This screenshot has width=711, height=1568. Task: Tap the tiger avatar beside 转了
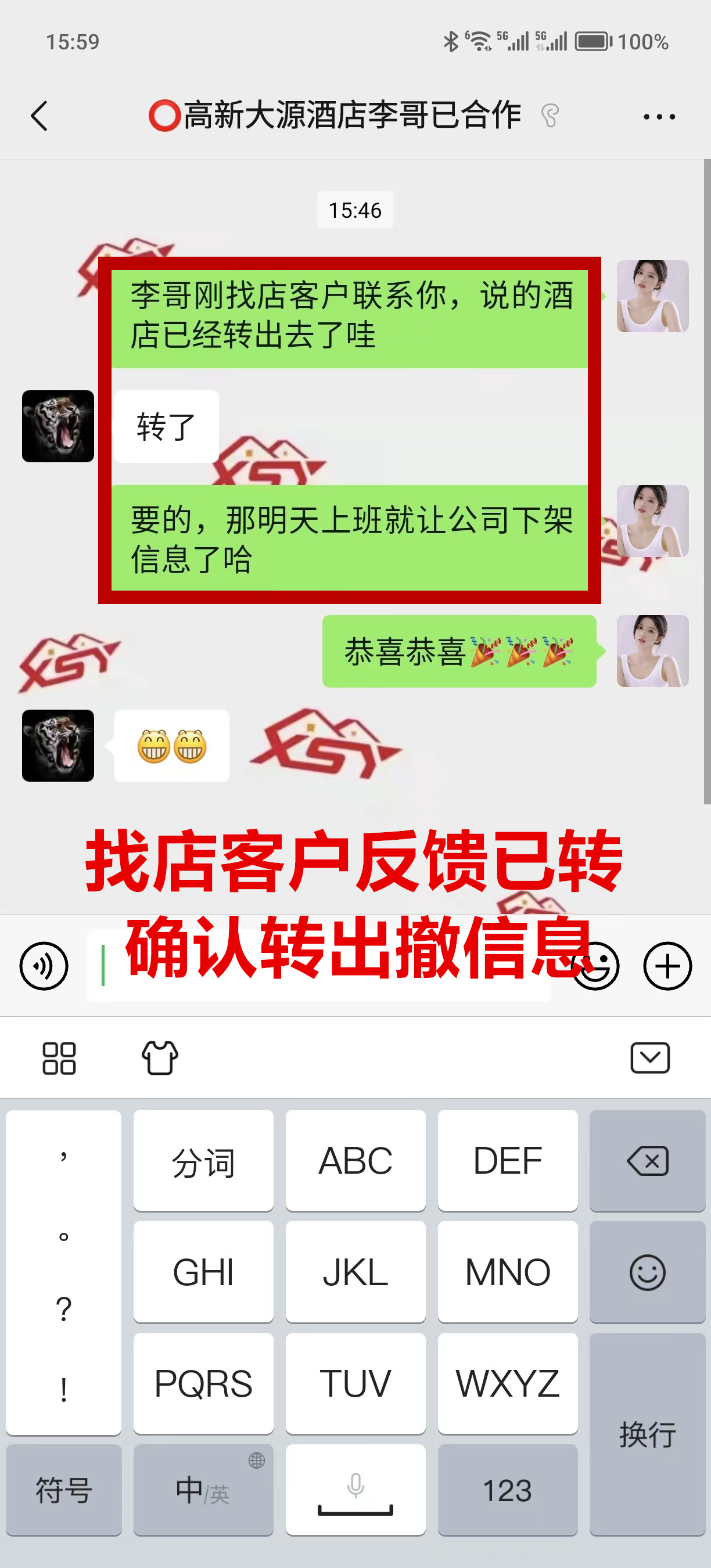click(58, 426)
